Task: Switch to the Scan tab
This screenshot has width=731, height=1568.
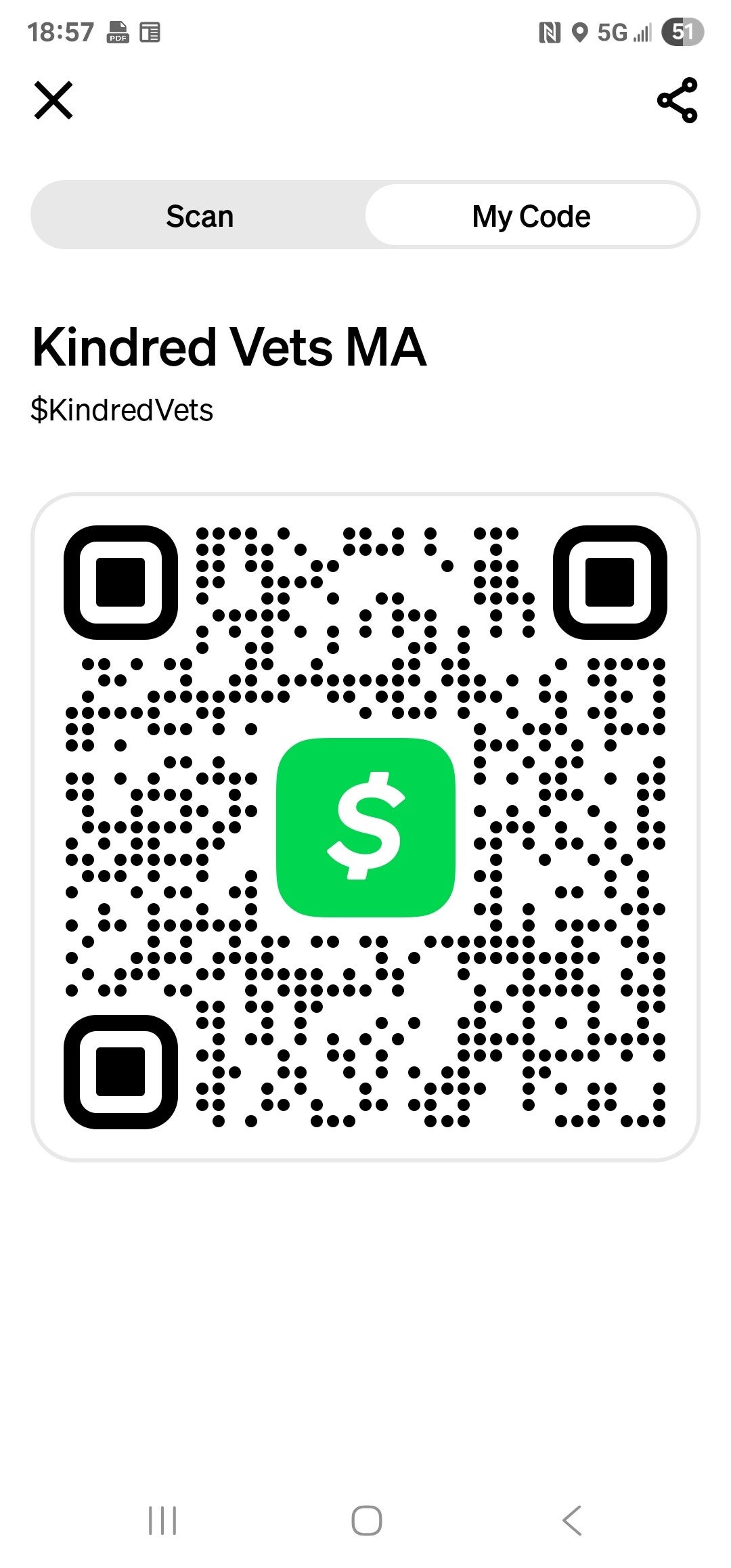Action: (200, 216)
